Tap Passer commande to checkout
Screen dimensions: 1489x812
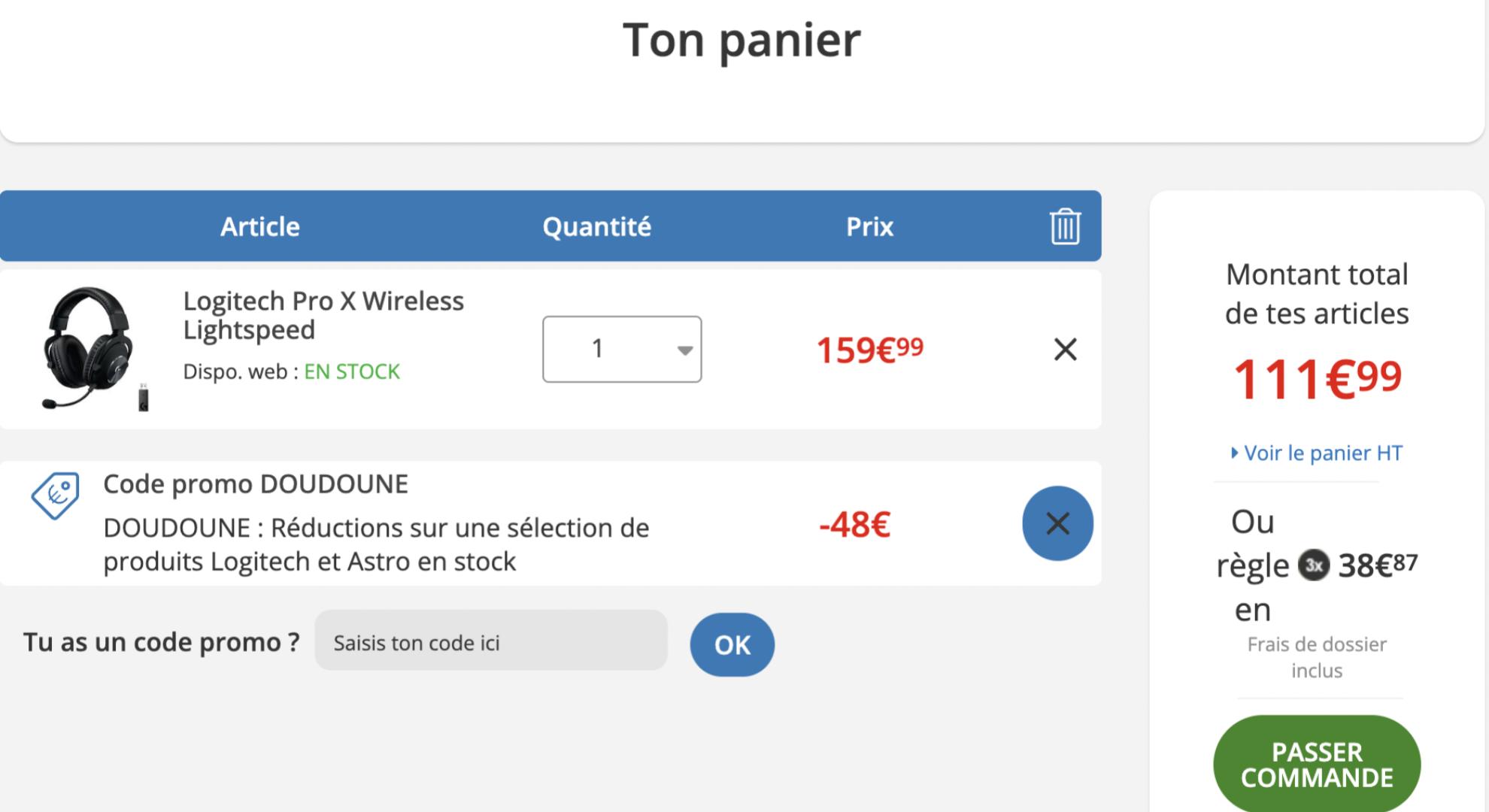(x=1316, y=764)
